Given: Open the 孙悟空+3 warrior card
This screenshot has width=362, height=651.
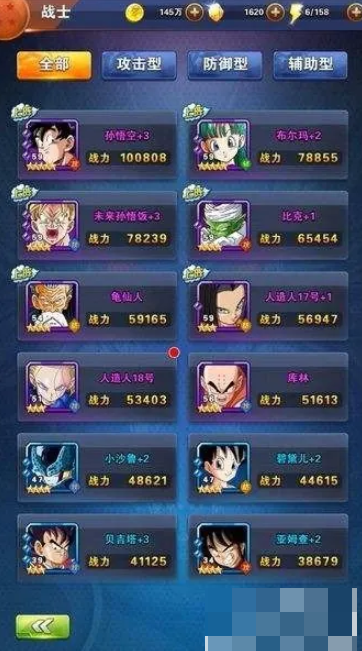Looking at the screenshot, I should [x=97, y=145].
